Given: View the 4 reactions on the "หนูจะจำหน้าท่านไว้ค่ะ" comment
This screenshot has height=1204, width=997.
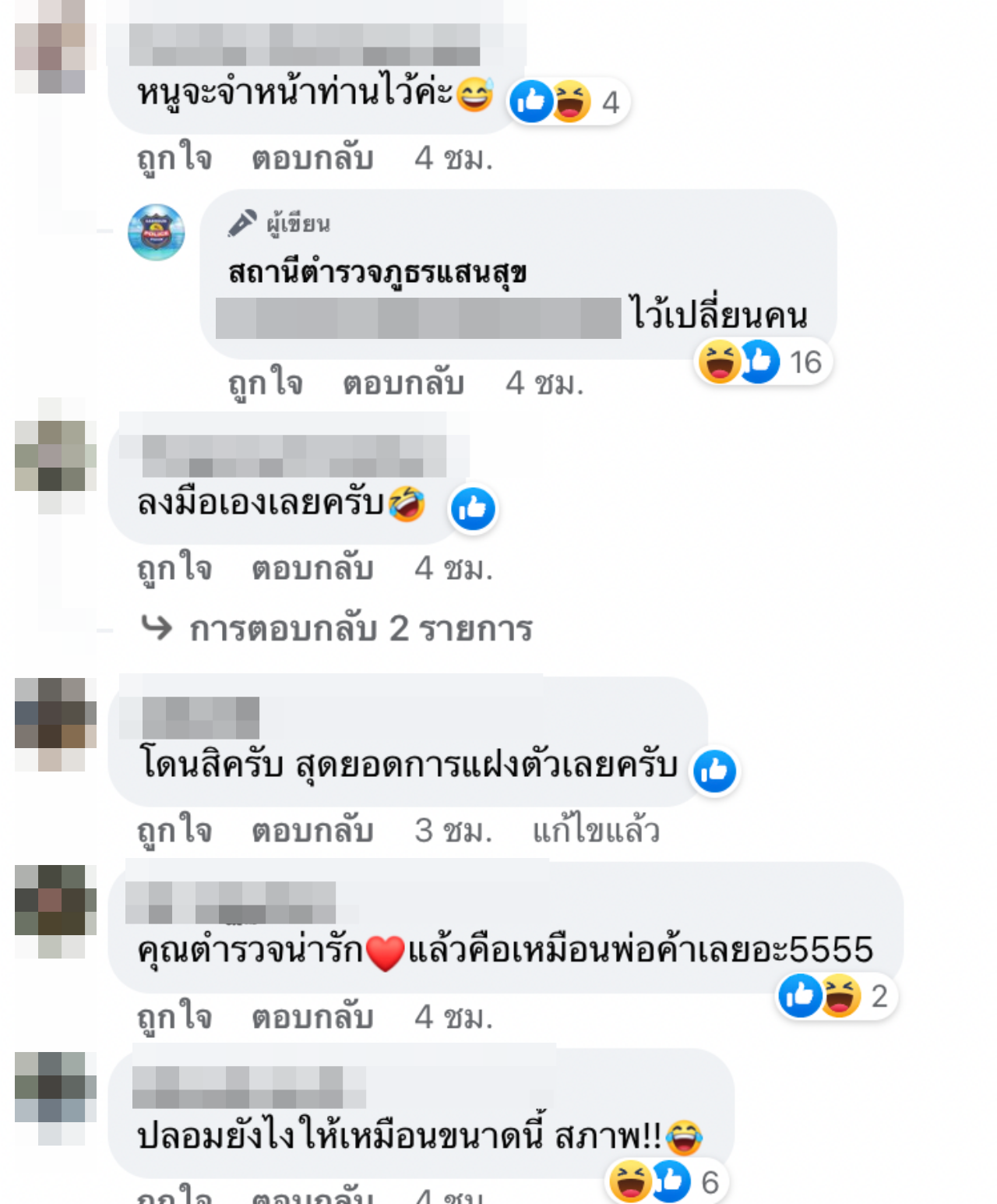Looking at the screenshot, I should point(567,102).
